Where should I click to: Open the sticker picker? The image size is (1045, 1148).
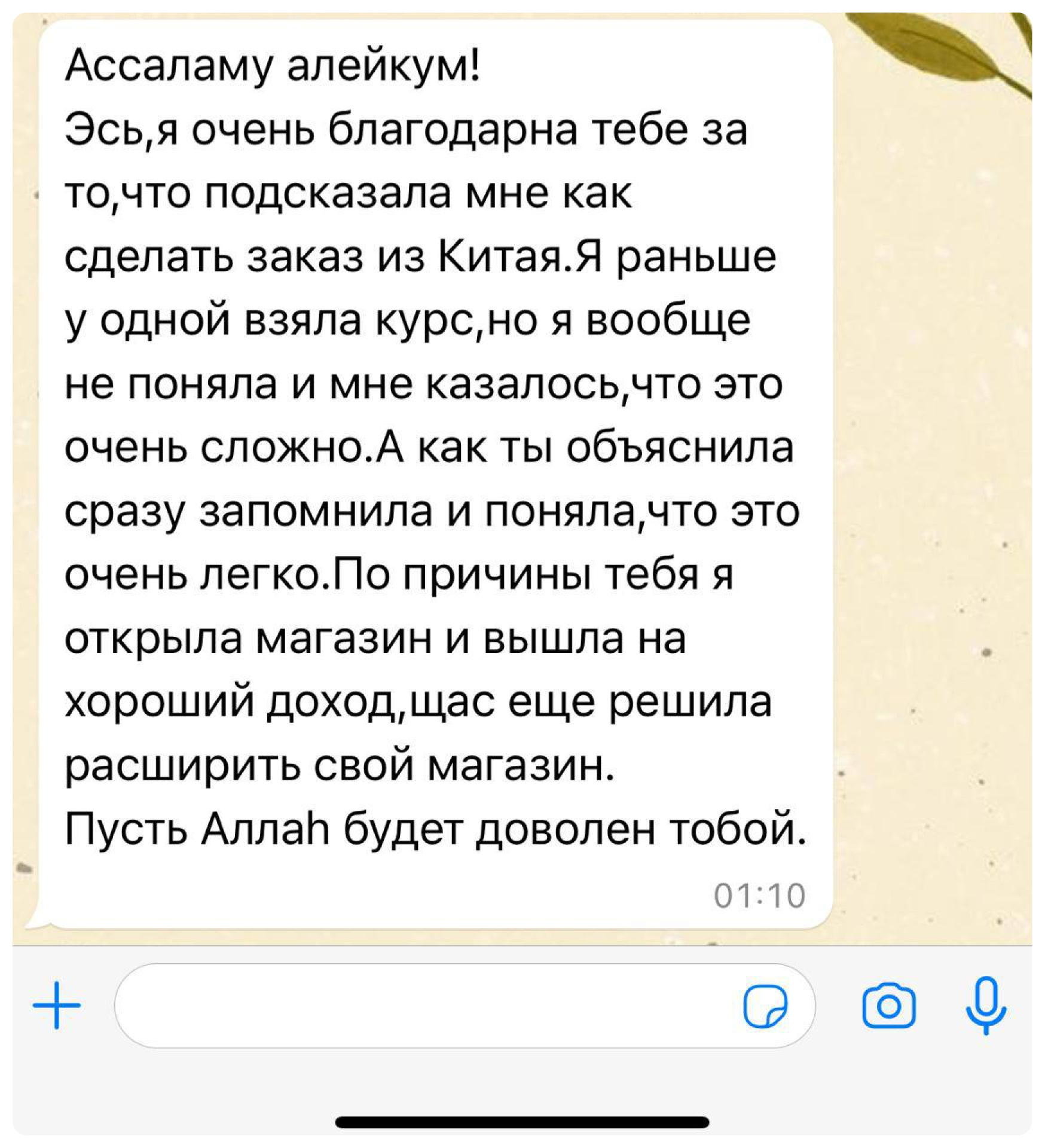pyautogui.click(x=765, y=1006)
